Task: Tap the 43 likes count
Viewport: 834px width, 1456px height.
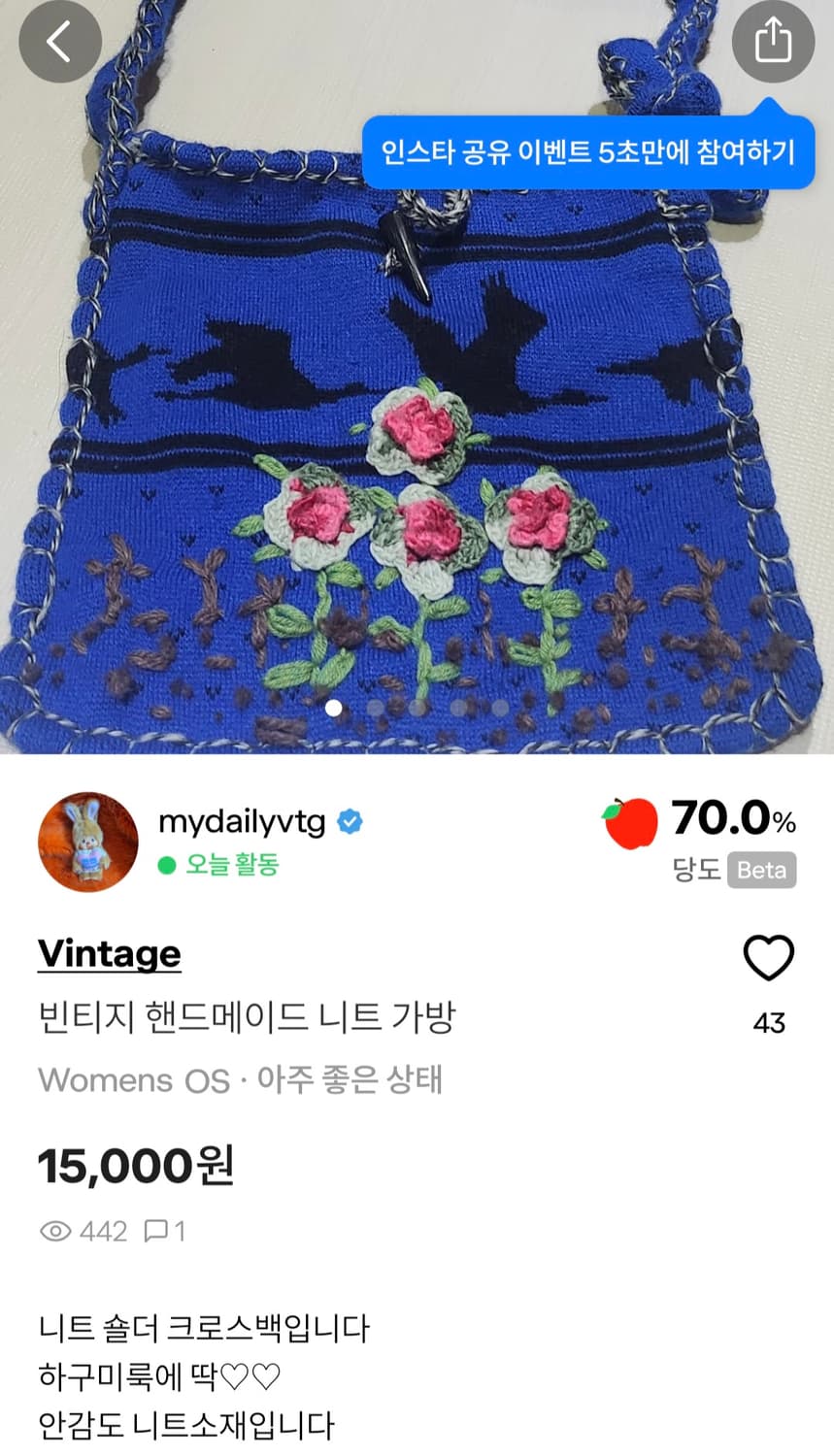Action: click(x=769, y=1022)
